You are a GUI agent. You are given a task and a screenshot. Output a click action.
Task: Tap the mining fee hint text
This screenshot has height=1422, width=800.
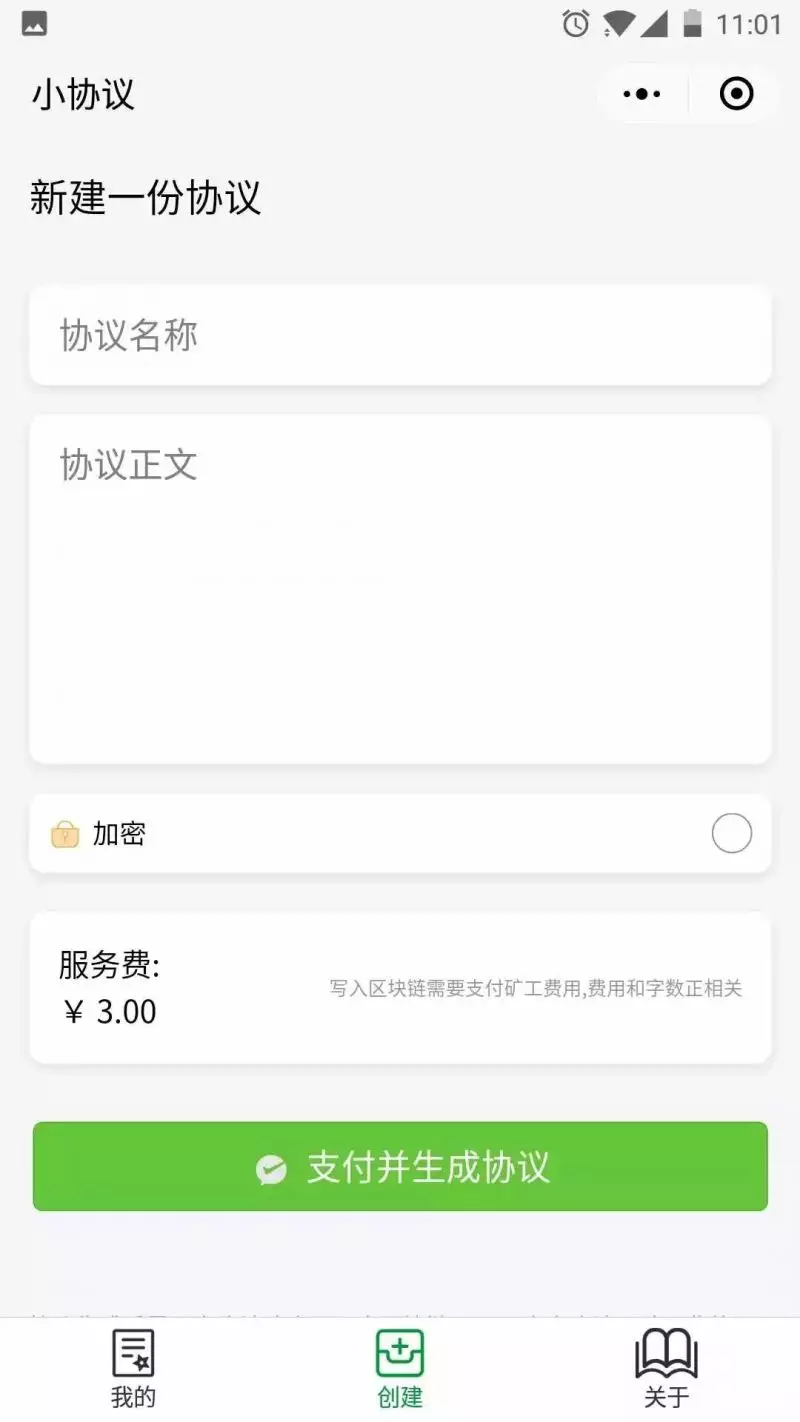click(x=536, y=988)
